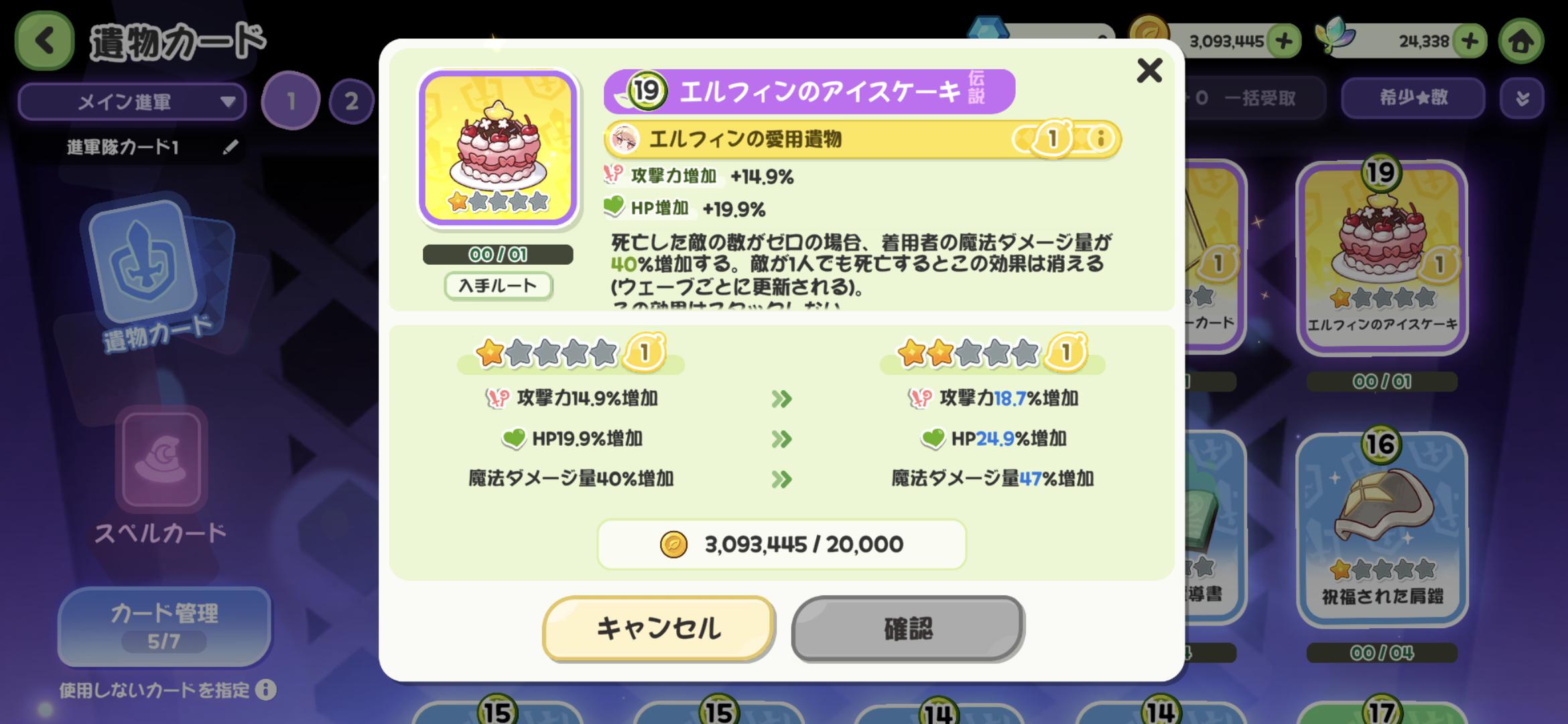Viewport: 1568px width, 724px height.
Task: Open the 入手ルート acquisition route
Action: click(498, 286)
